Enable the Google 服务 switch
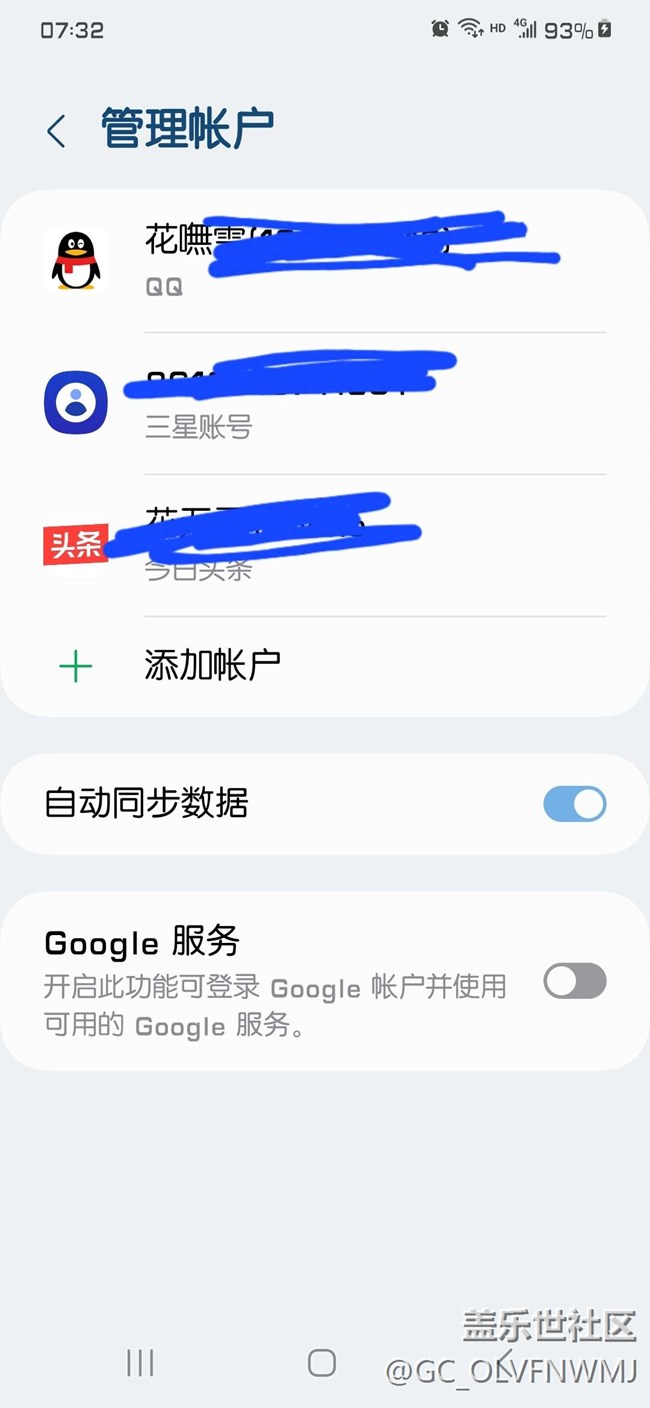650x1408 pixels. [x=574, y=981]
